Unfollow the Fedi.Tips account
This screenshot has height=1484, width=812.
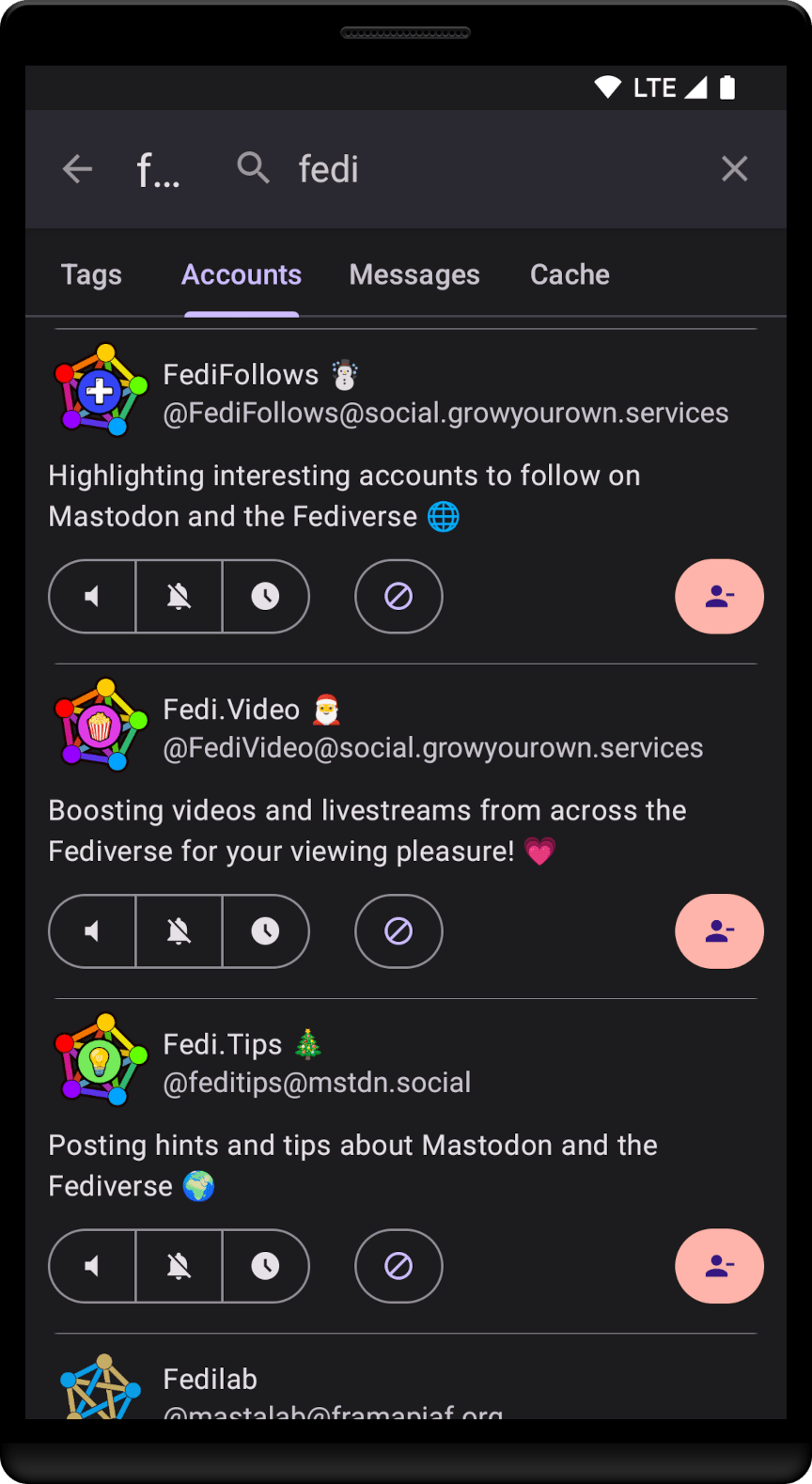click(719, 1266)
